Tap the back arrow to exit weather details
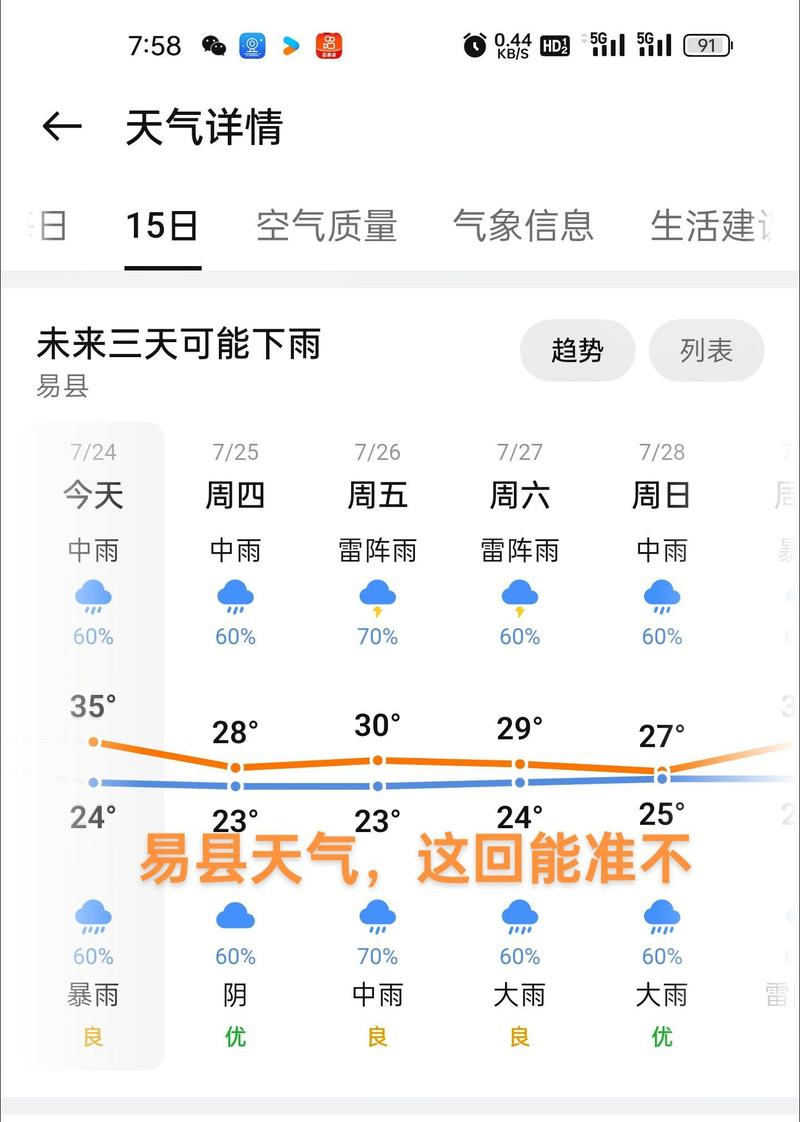 coord(60,126)
